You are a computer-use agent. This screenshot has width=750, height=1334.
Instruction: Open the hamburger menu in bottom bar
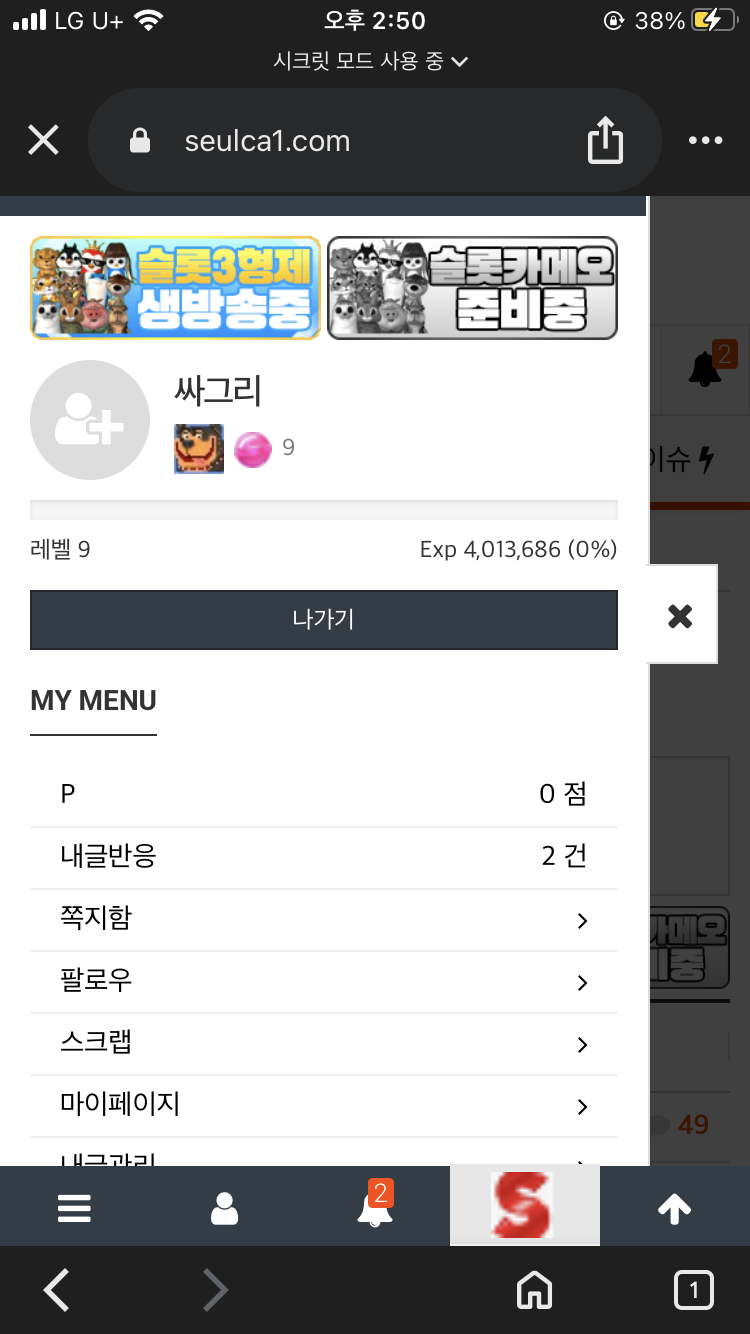pyautogui.click(x=75, y=1208)
